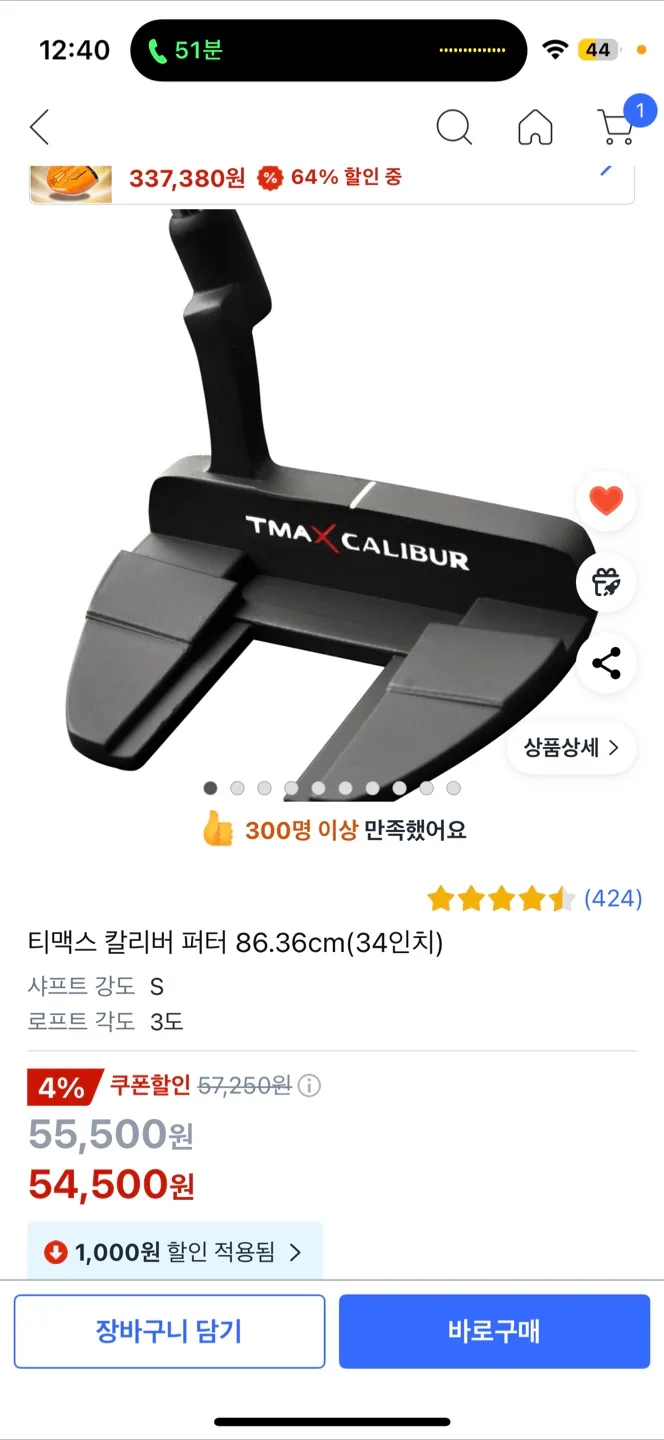Image resolution: width=664 pixels, height=1440 pixels.
Task: View the 424 reviews rating
Action: coord(534,898)
